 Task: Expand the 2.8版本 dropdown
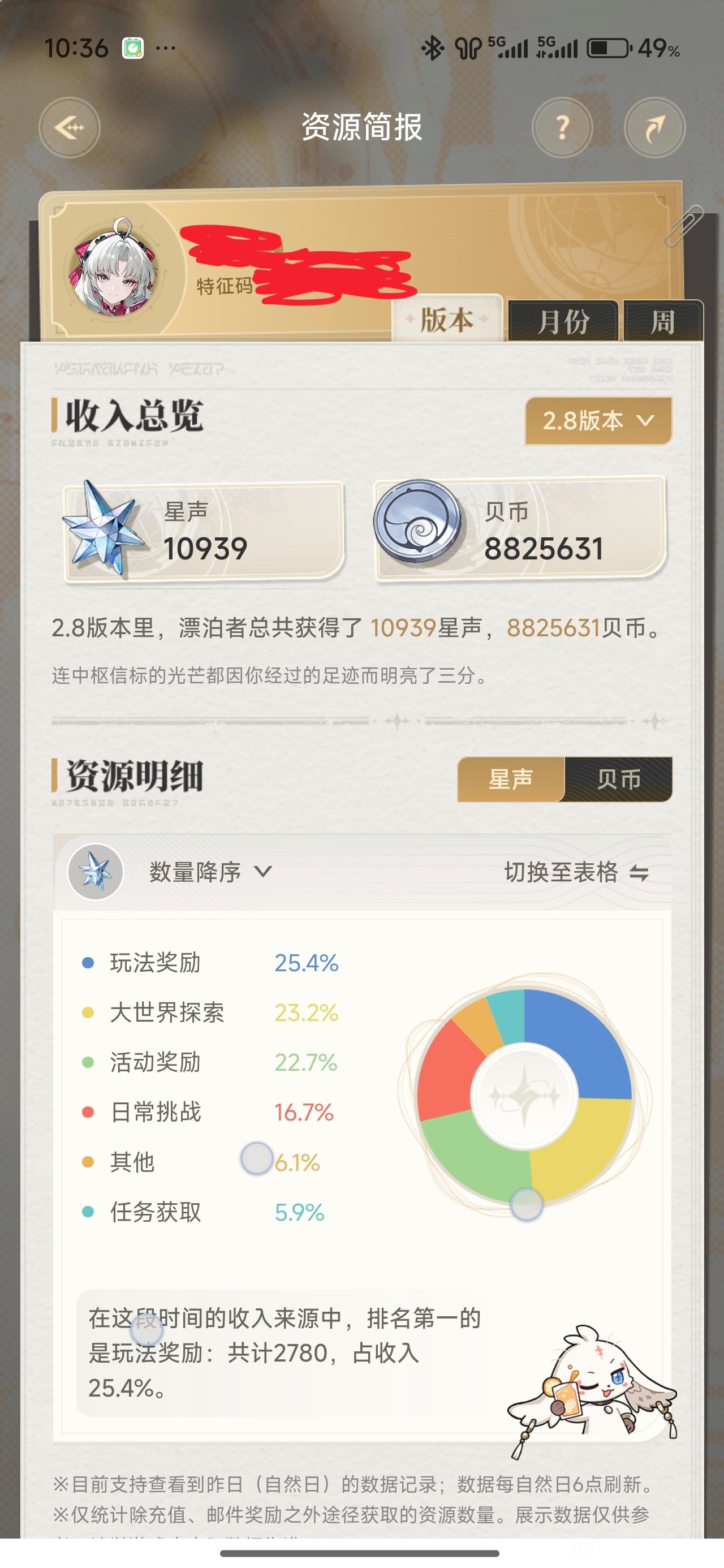598,421
